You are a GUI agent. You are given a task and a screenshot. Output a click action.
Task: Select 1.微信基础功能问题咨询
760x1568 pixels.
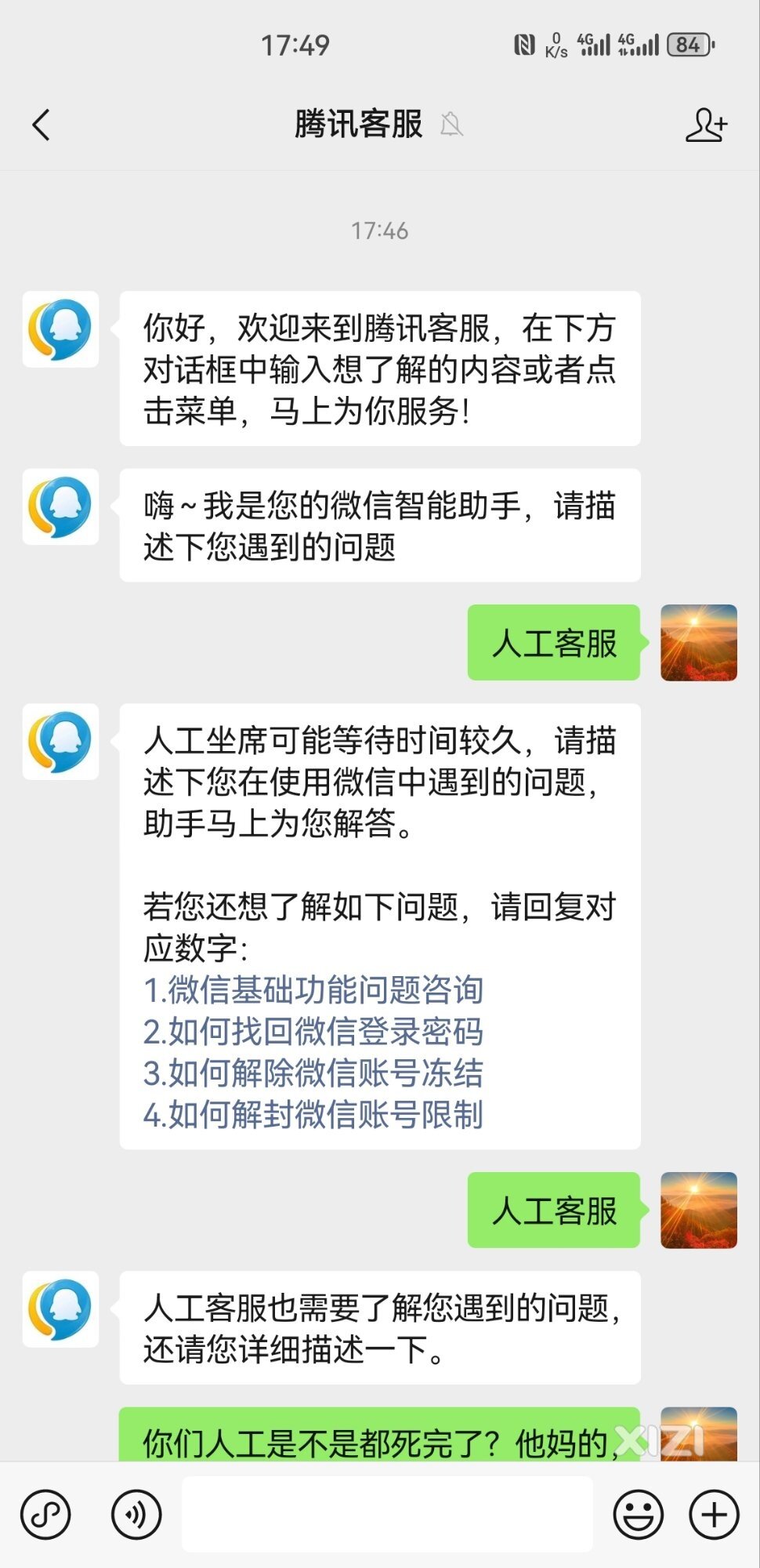(313, 990)
